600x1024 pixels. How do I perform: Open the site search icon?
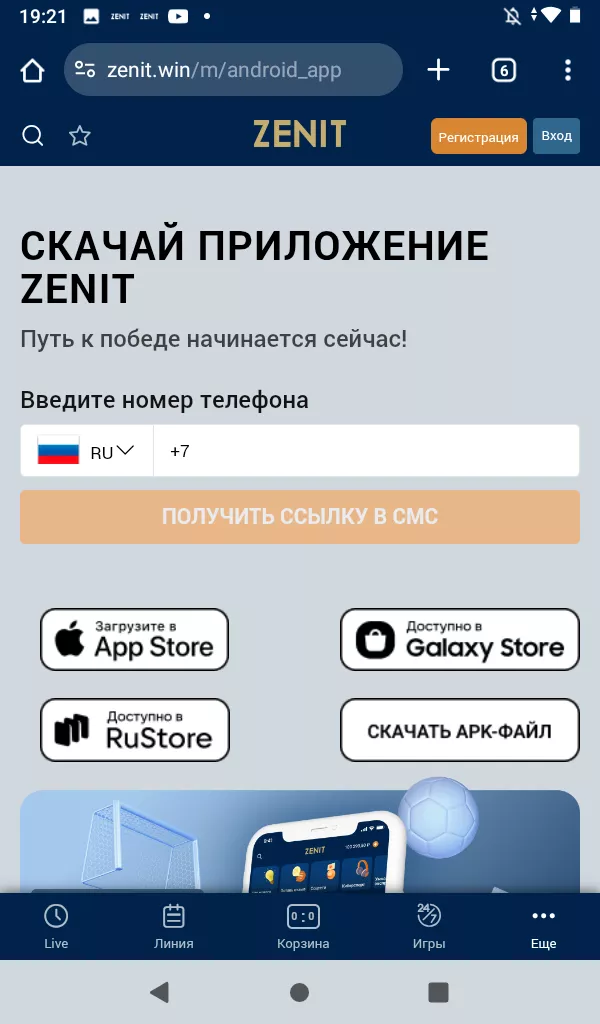tap(33, 136)
